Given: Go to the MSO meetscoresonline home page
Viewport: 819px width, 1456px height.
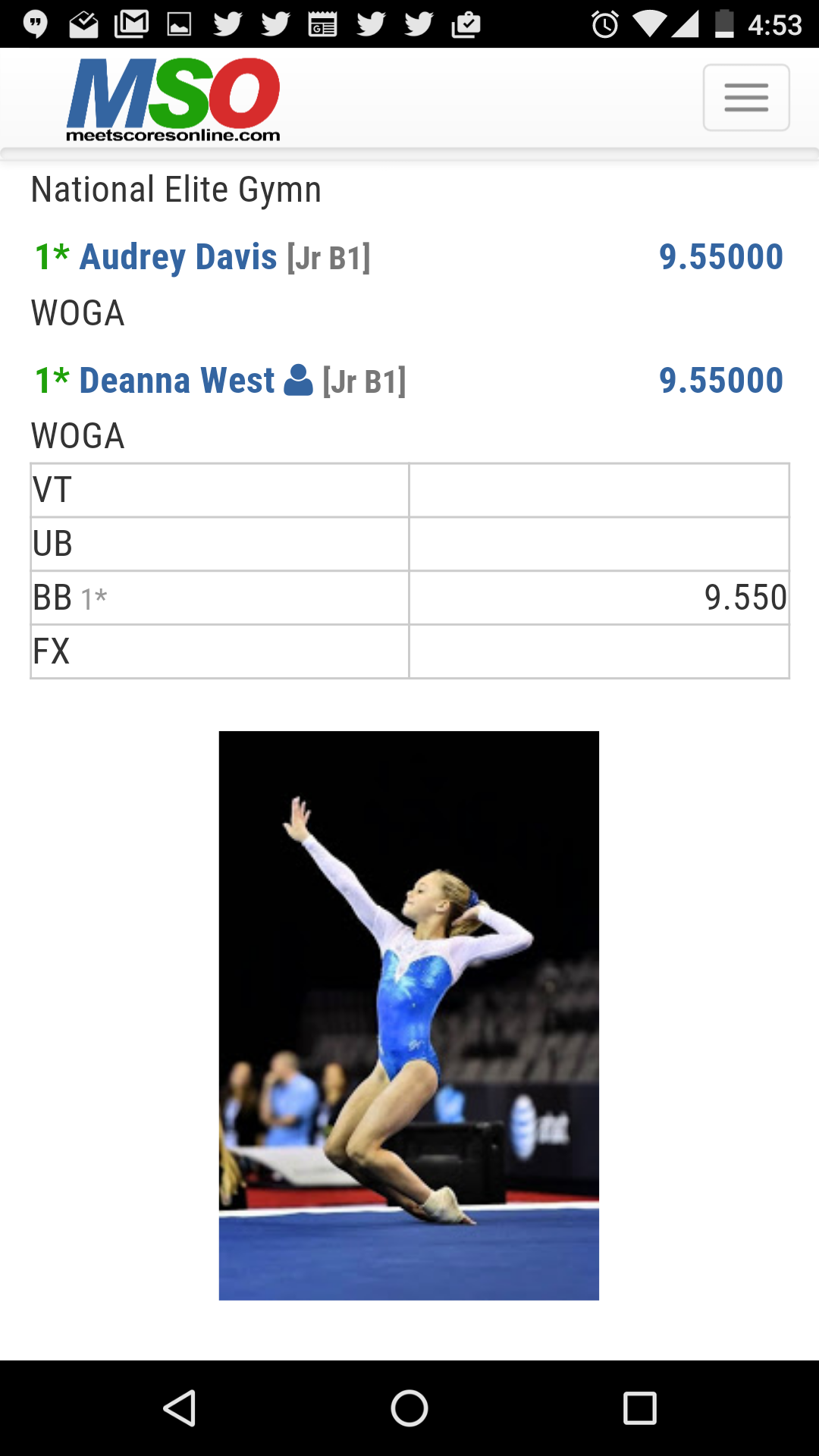Looking at the screenshot, I should pos(174,99).
